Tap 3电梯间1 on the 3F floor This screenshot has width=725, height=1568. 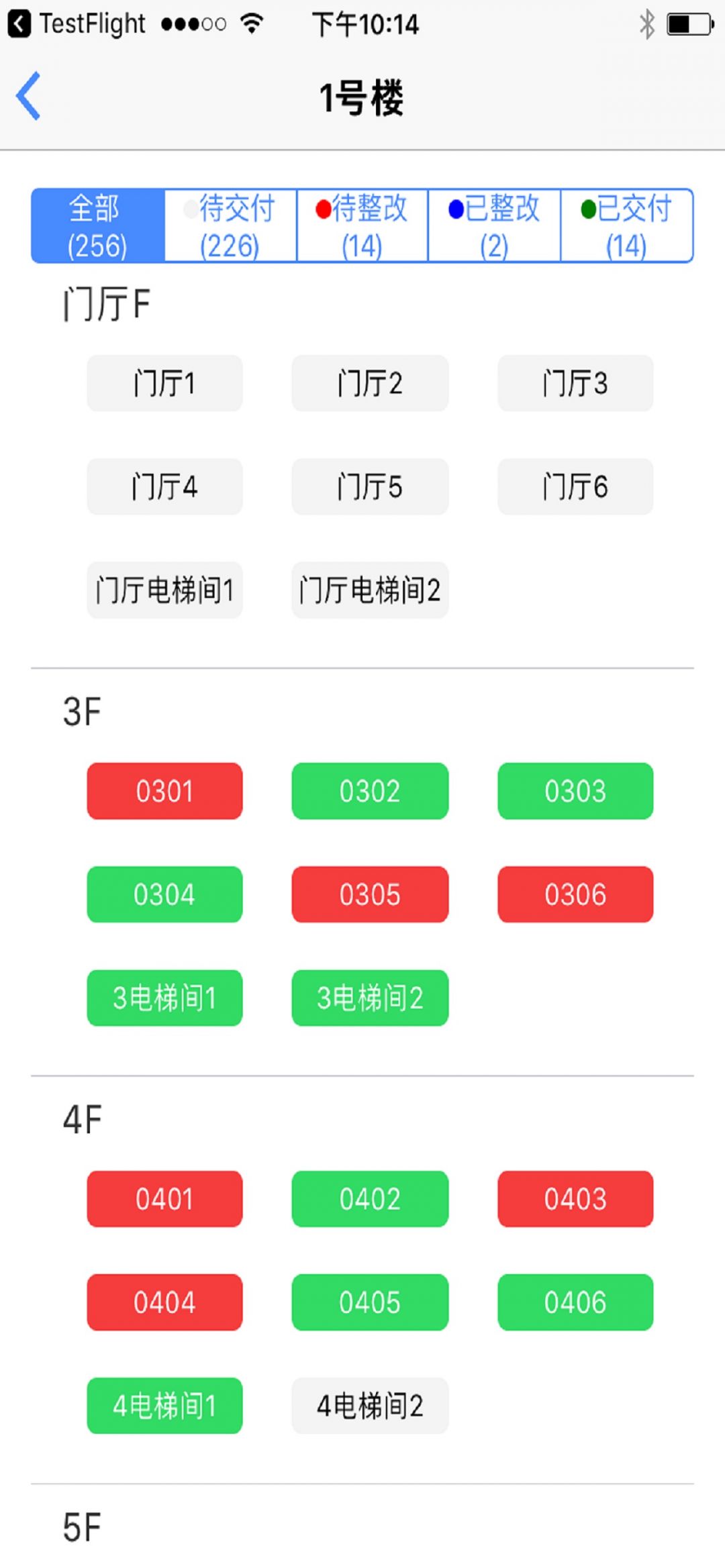164,998
